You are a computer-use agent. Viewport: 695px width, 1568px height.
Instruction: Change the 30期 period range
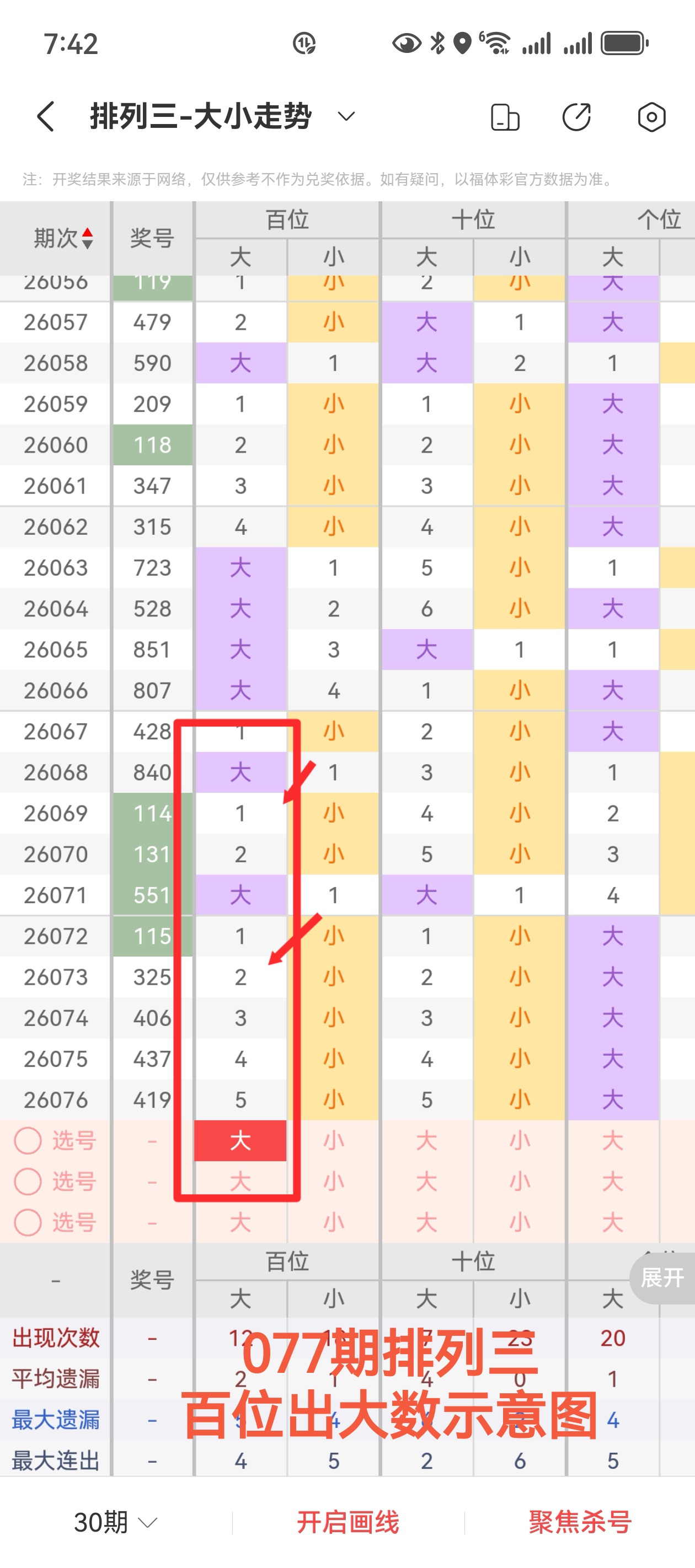pos(115,1522)
